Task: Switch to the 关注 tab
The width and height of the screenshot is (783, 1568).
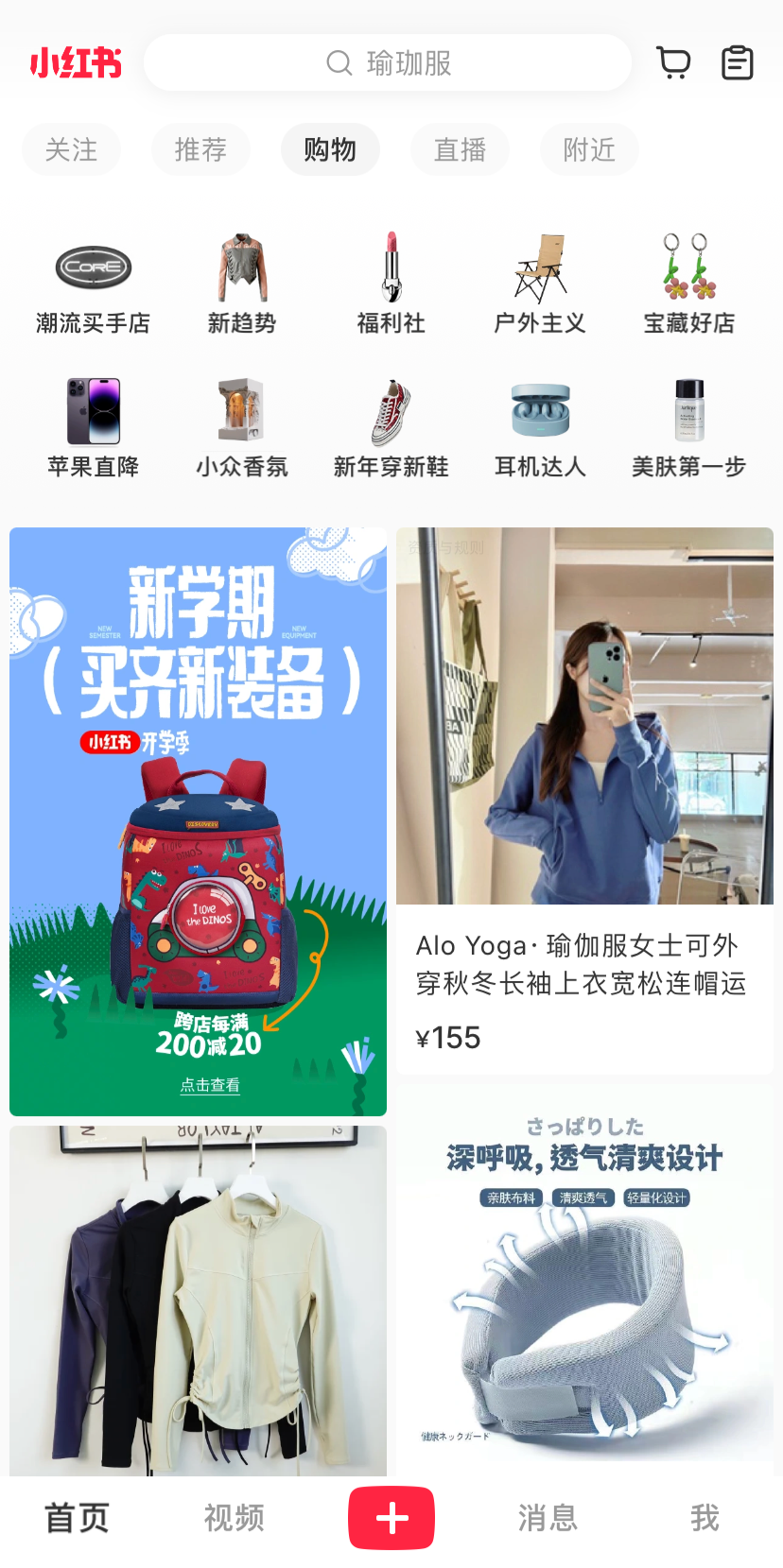Action: [x=71, y=149]
